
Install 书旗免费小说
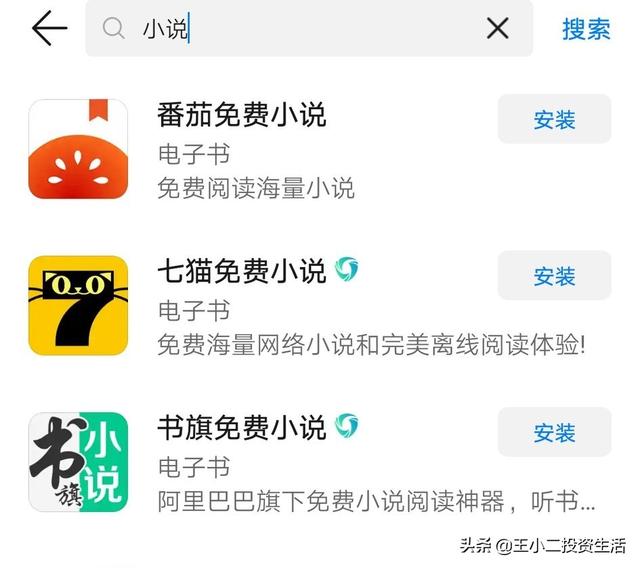[x=554, y=432]
